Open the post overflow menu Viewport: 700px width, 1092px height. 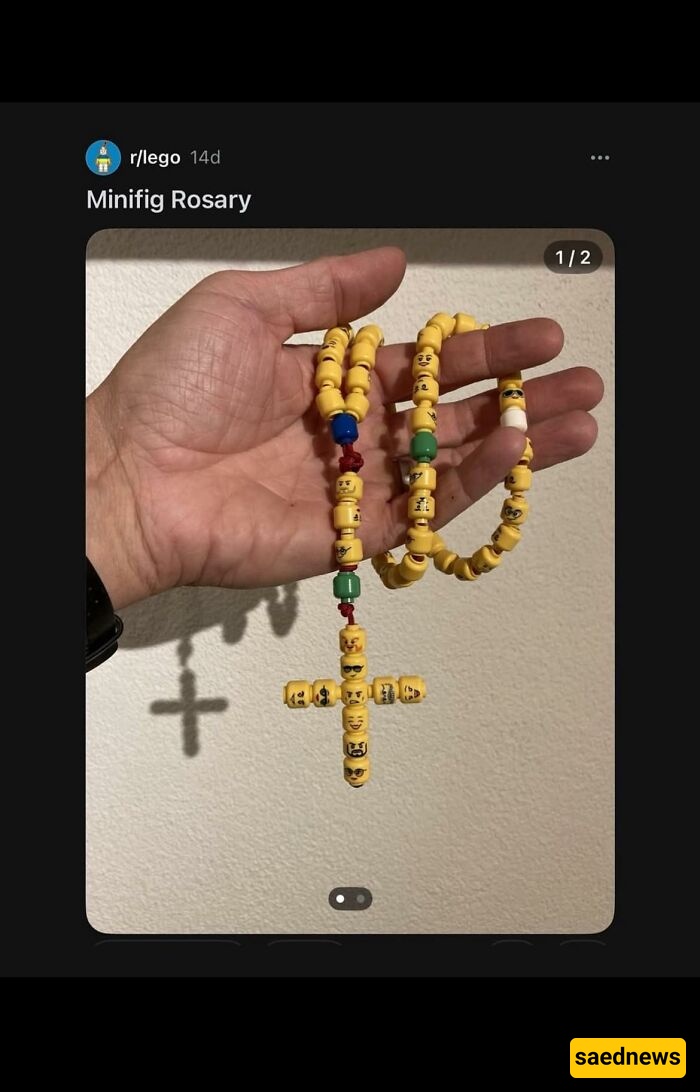click(599, 158)
